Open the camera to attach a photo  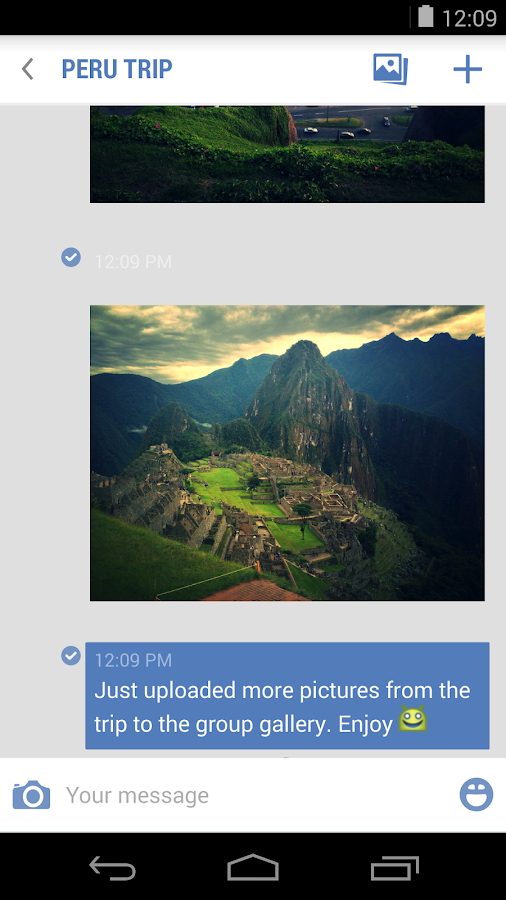(32, 795)
